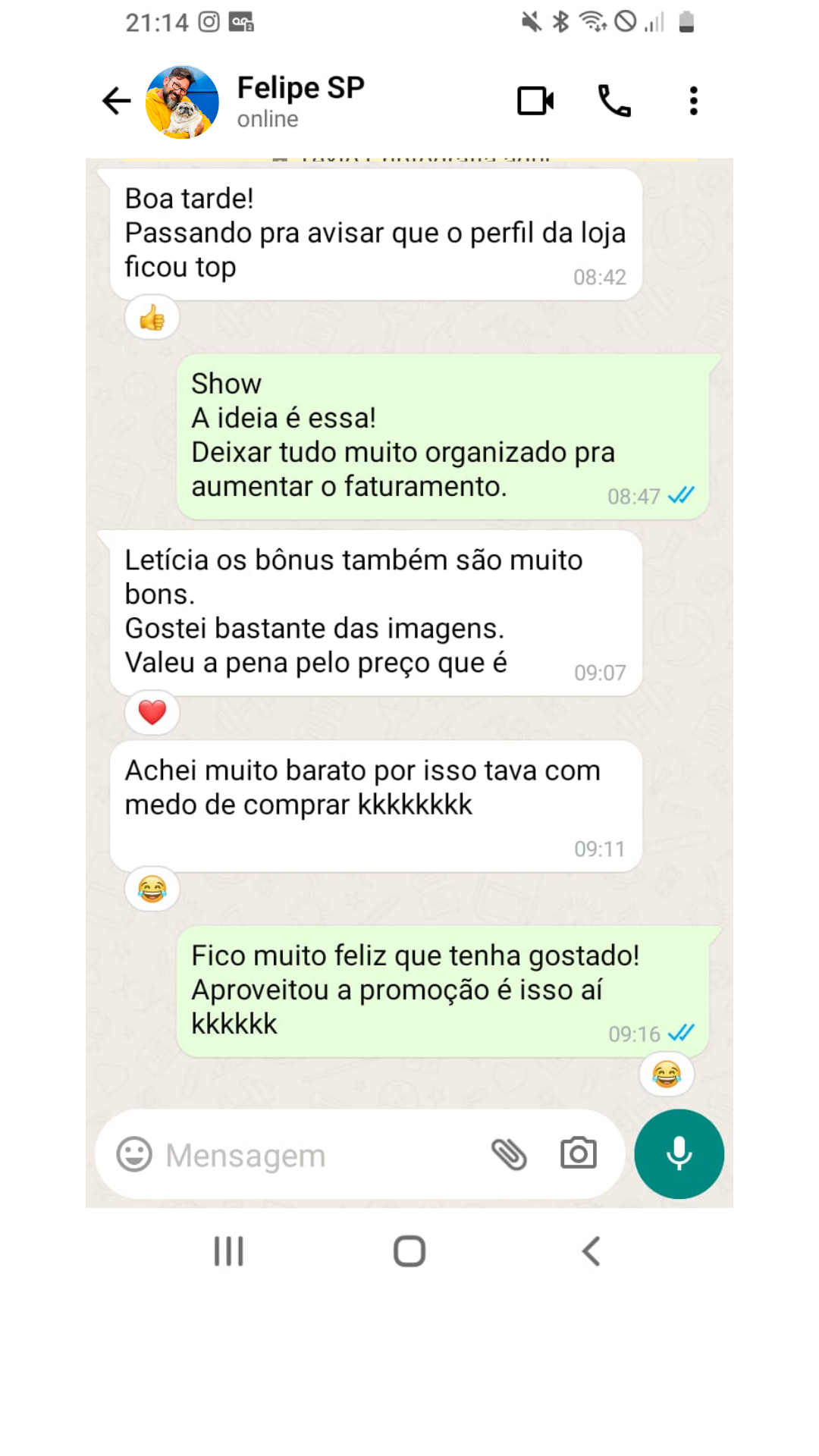The height and width of the screenshot is (1456, 819).
Task: Tap the microphone voice message button
Action: pos(679,1153)
